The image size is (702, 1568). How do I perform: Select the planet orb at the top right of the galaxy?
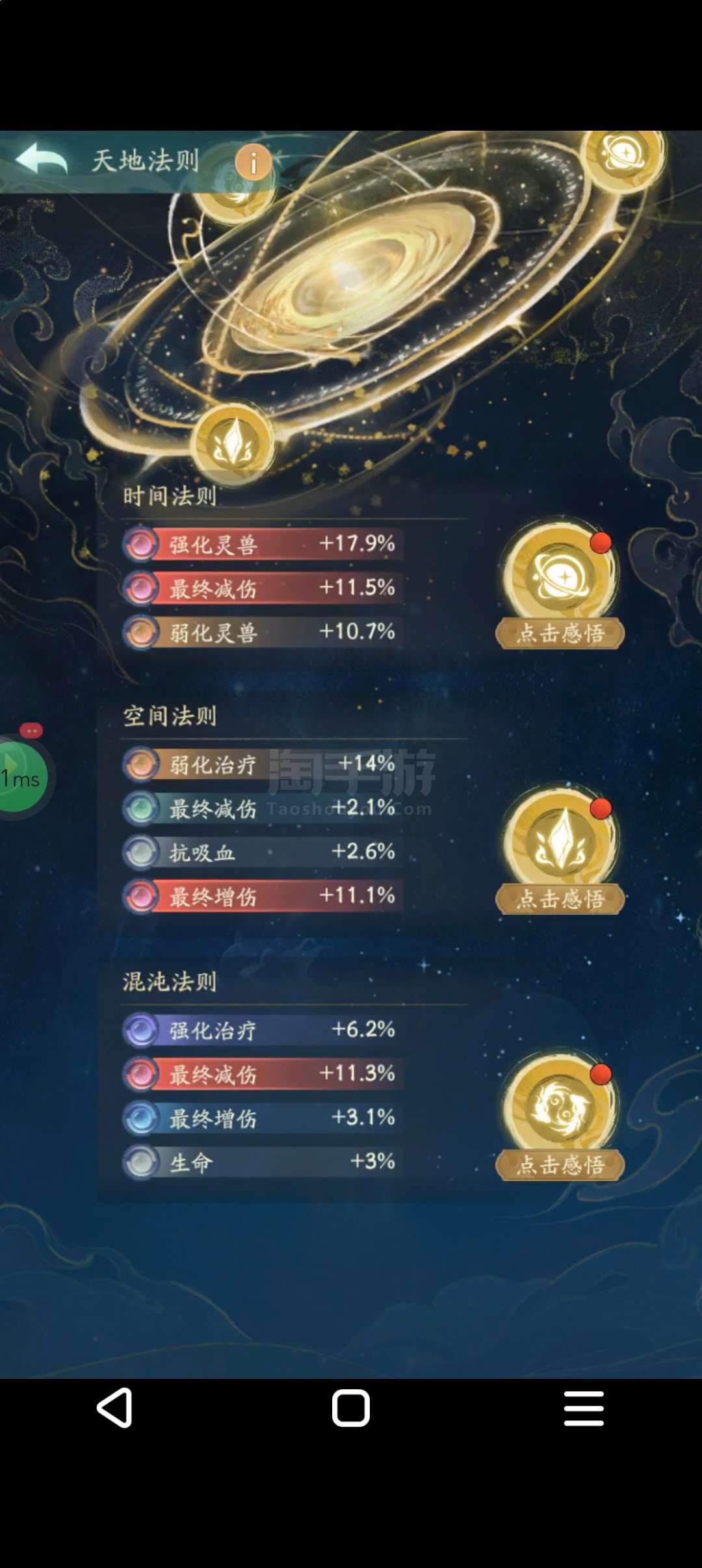click(623, 157)
